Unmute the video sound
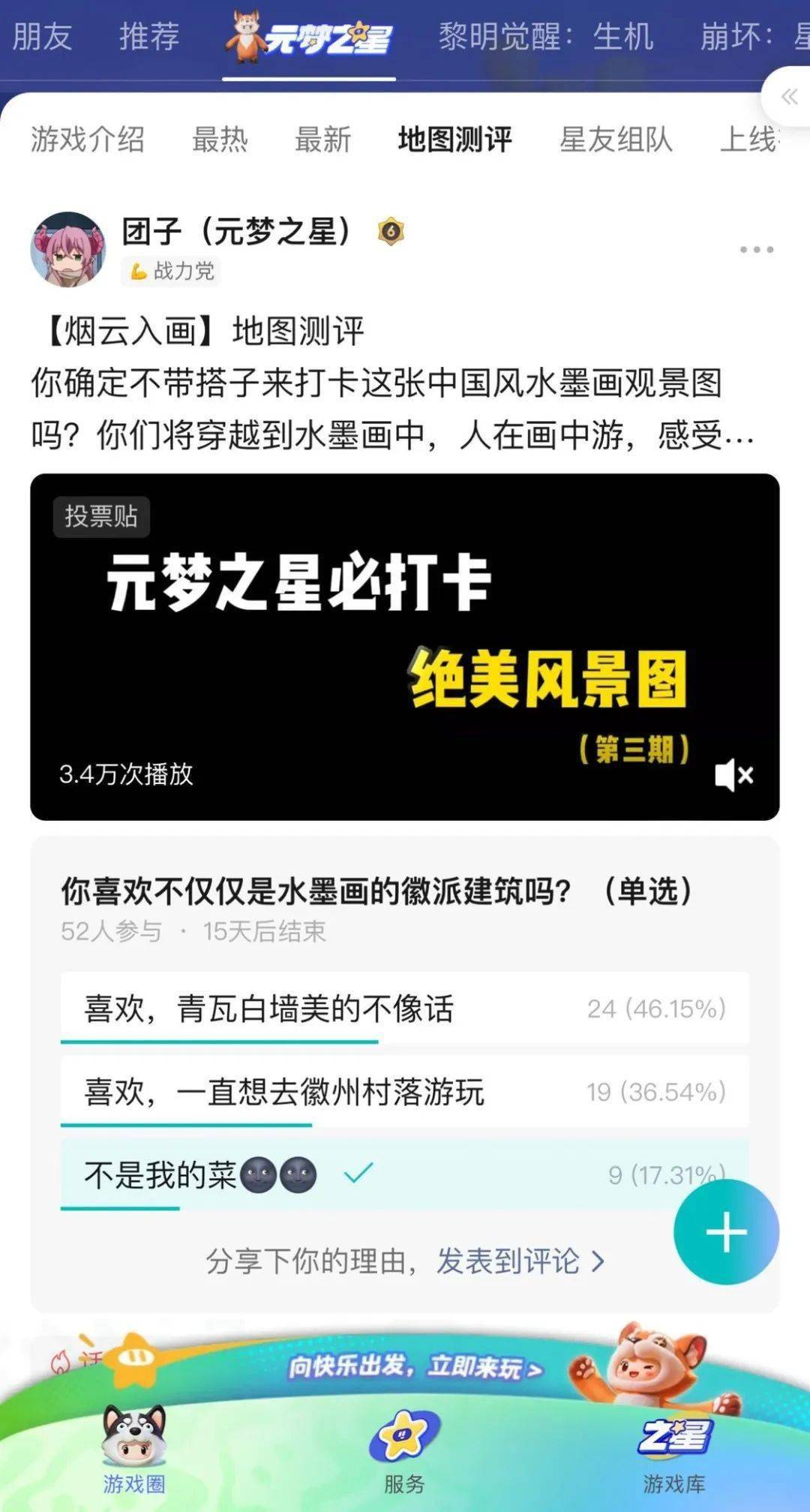 (733, 774)
